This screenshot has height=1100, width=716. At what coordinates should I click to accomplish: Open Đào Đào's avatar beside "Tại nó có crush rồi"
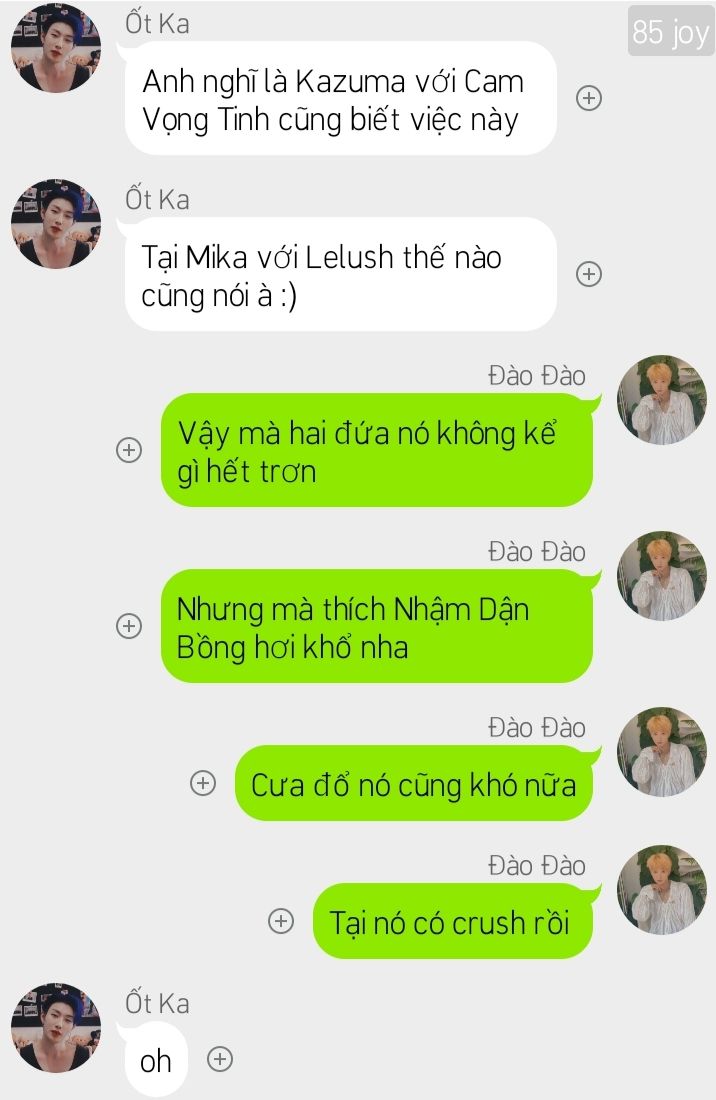click(x=661, y=890)
